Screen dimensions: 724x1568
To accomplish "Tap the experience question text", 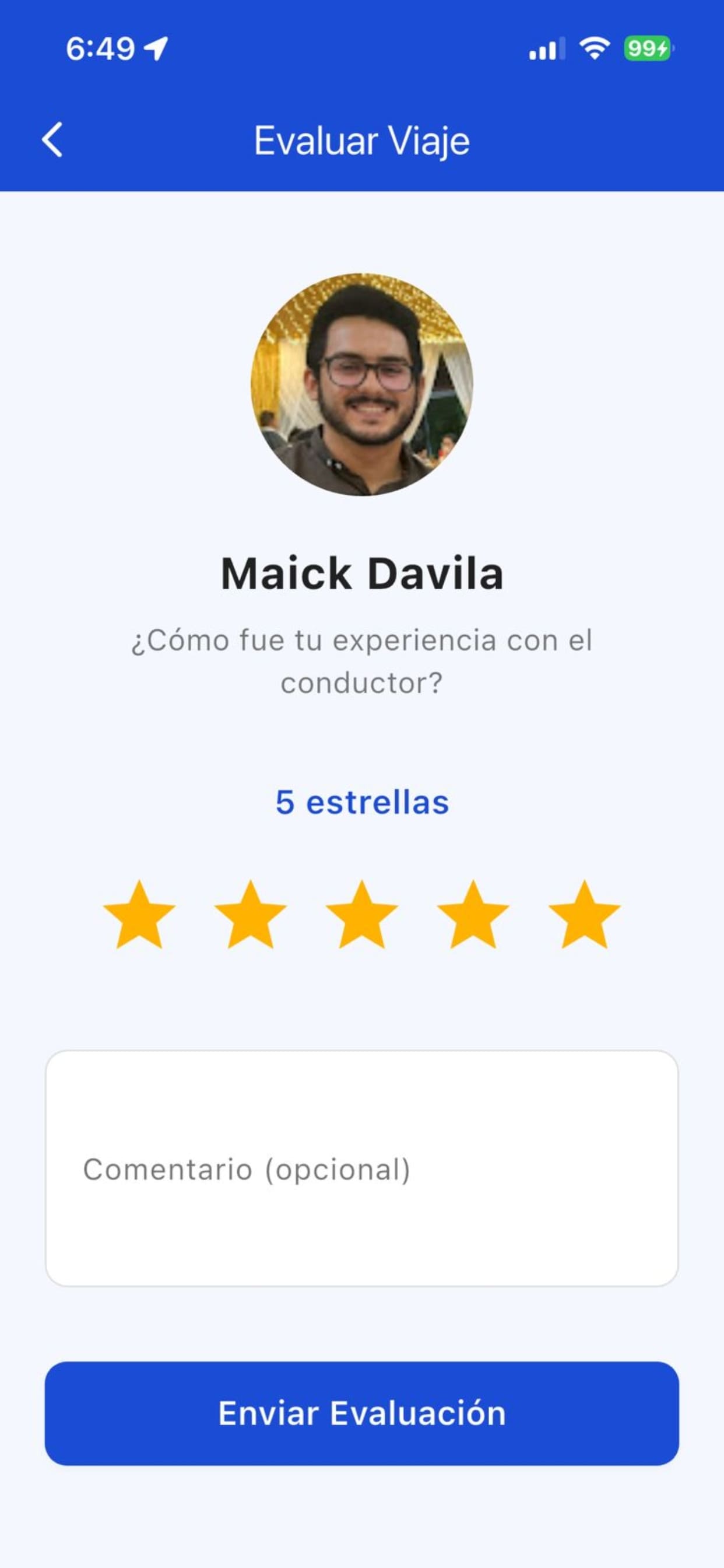I will pyautogui.click(x=361, y=660).
